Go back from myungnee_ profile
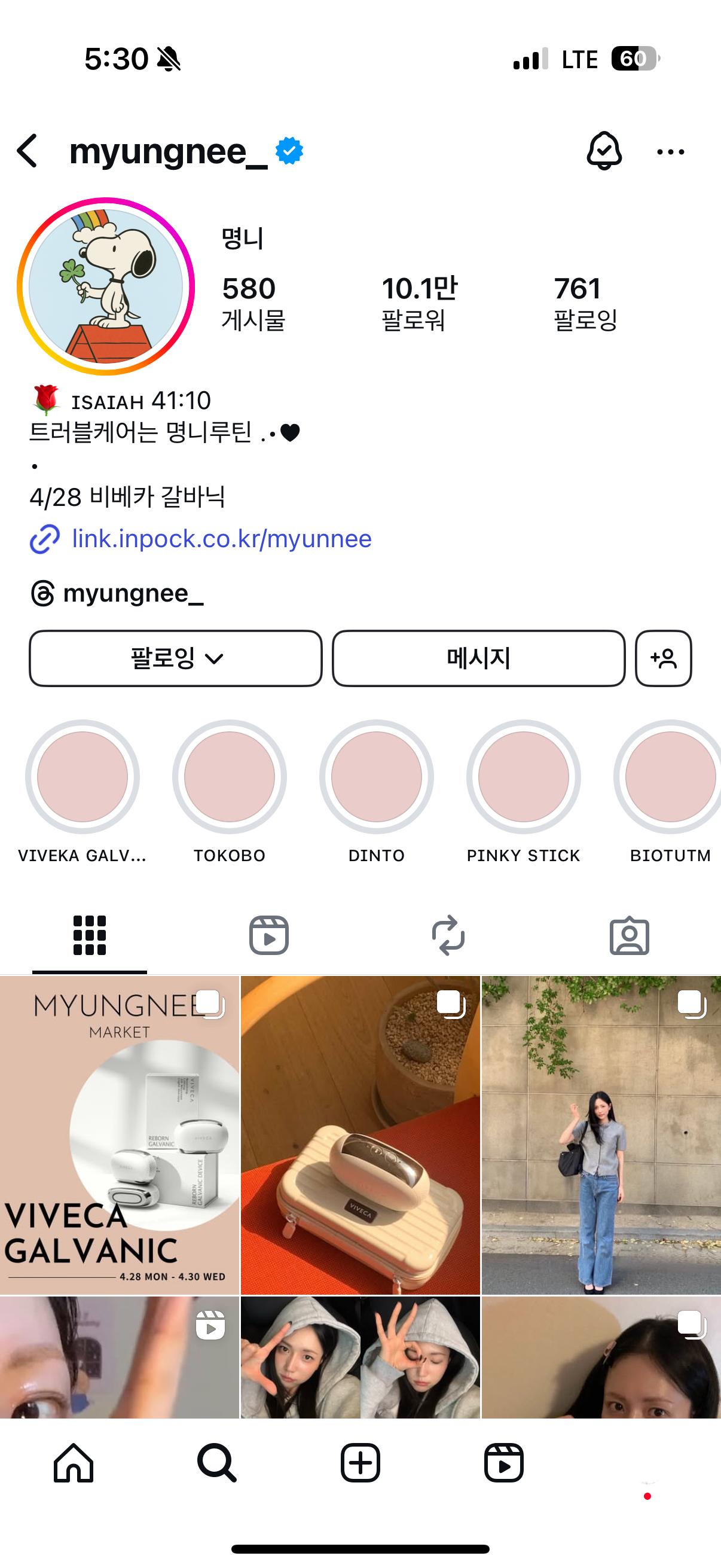The image size is (721, 1568). click(28, 151)
